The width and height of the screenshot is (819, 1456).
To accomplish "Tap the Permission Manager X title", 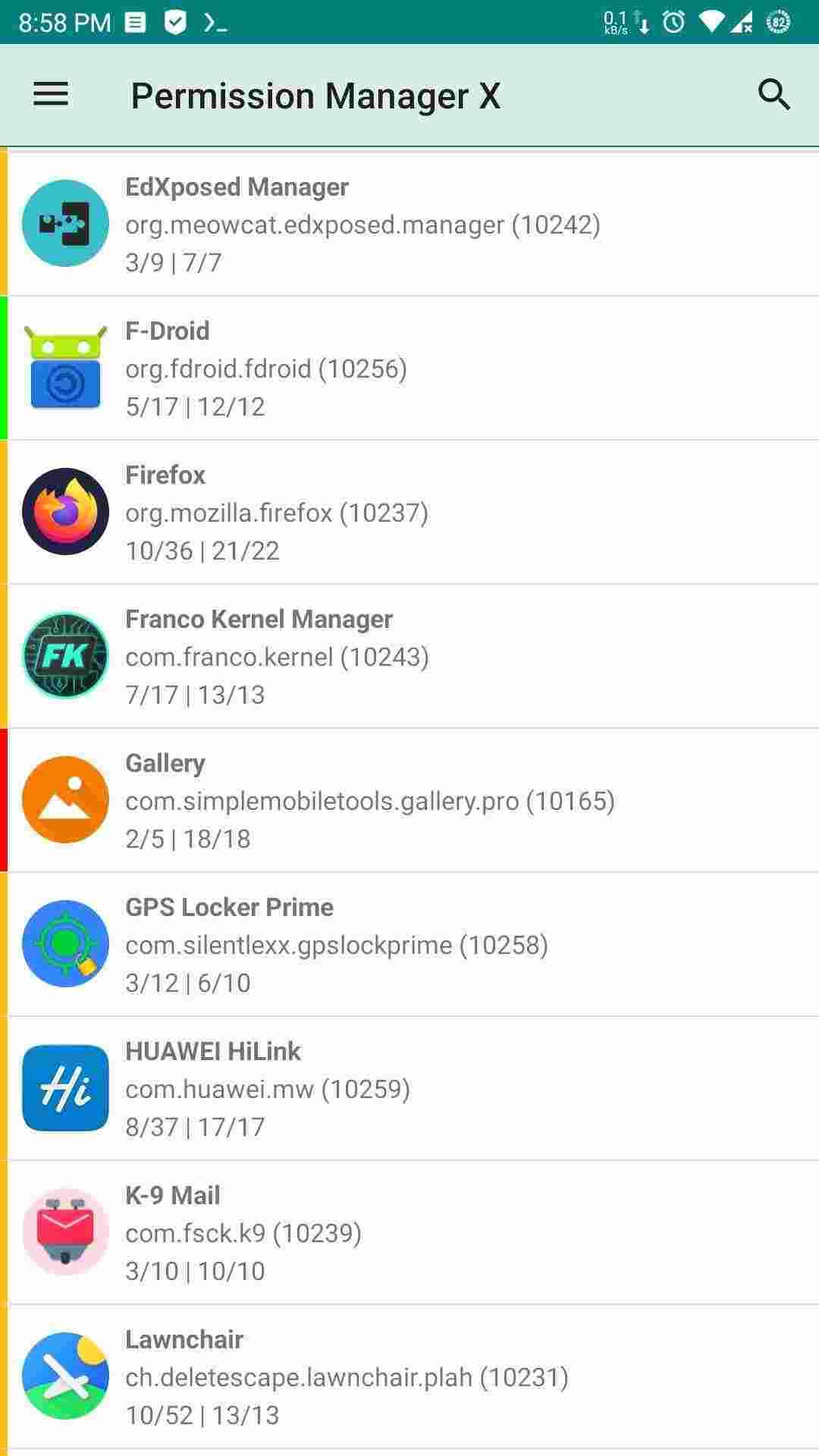I will (x=315, y=95).
